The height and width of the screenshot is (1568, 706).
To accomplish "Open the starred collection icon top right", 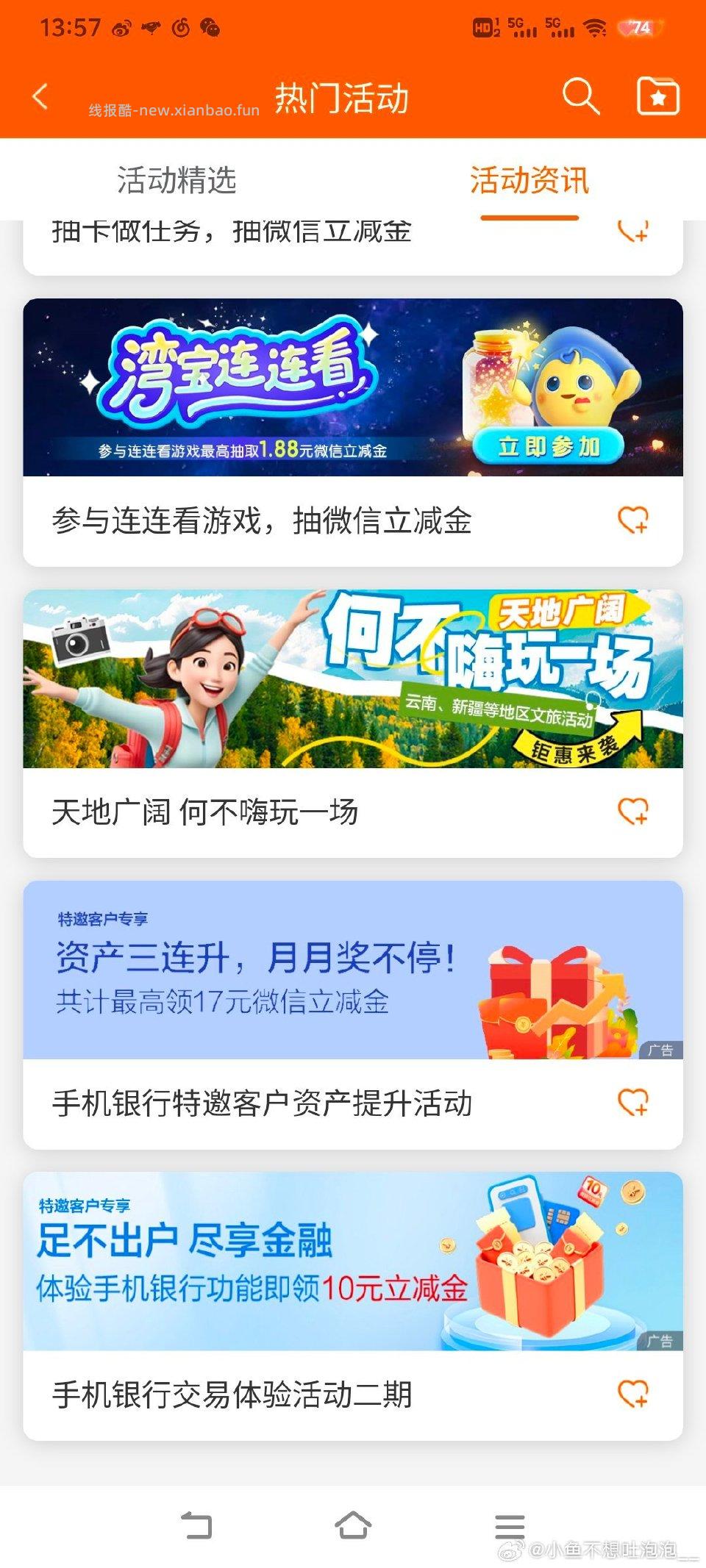I will (x=660, y=96).
